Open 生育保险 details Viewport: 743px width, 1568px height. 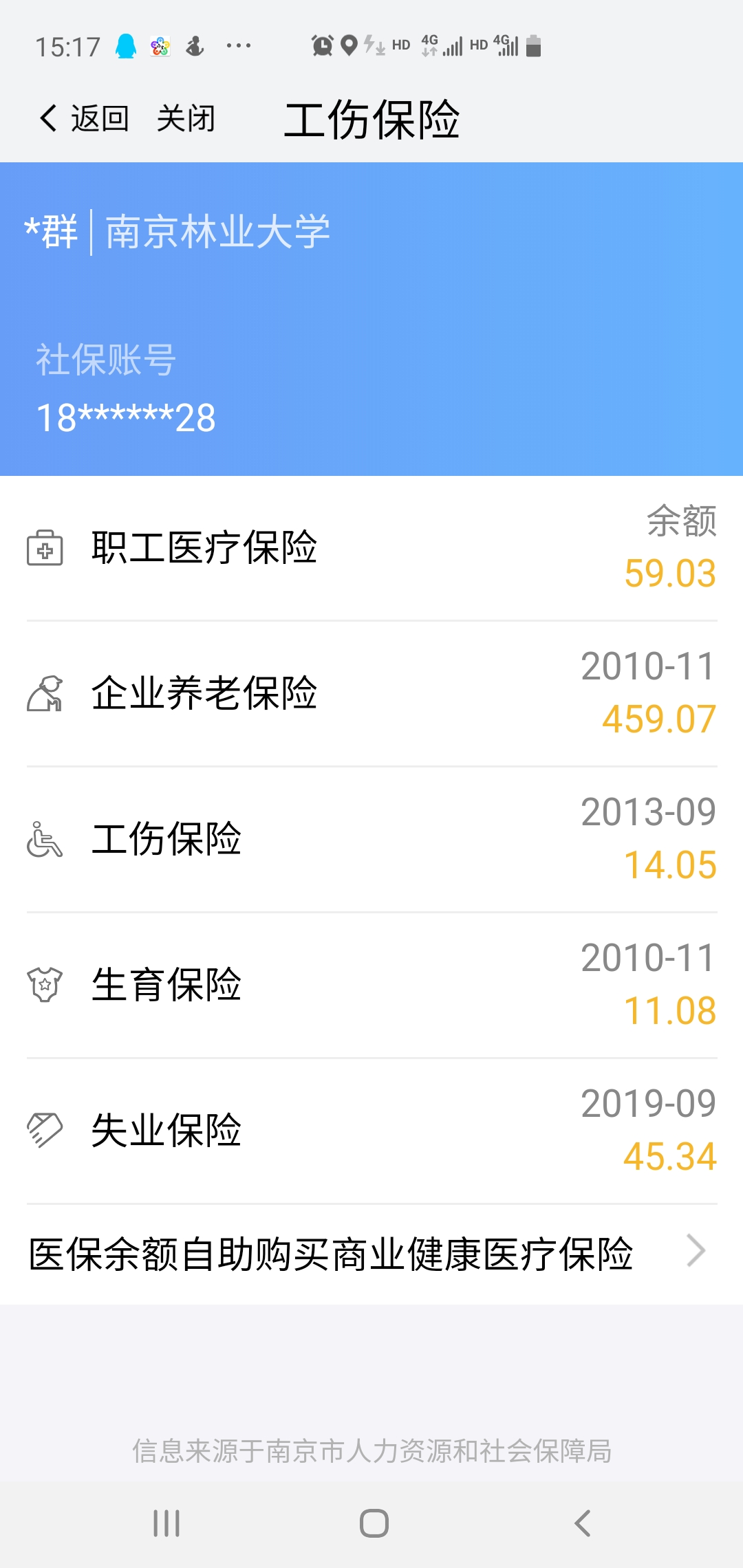[371, 985]
